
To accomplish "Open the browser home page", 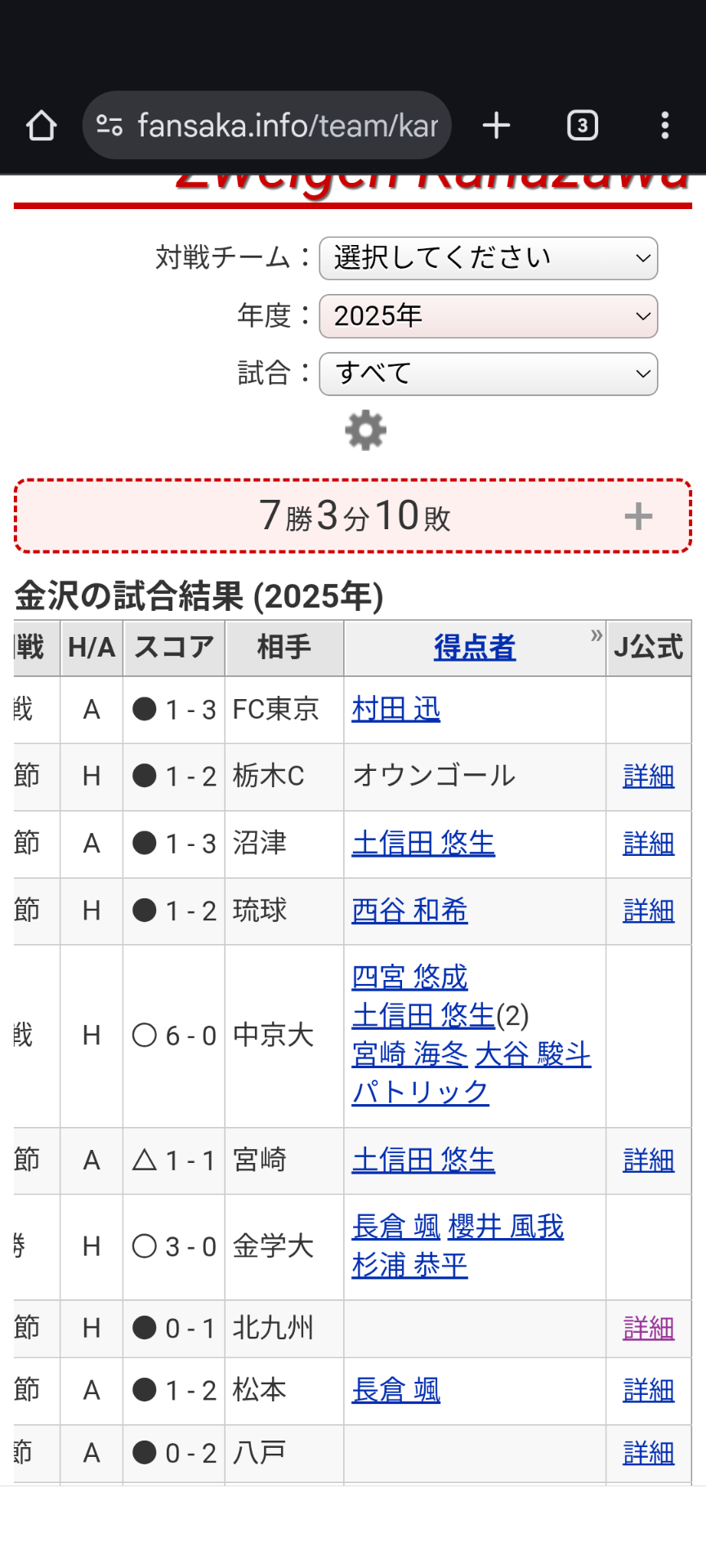I will point(41,126).
